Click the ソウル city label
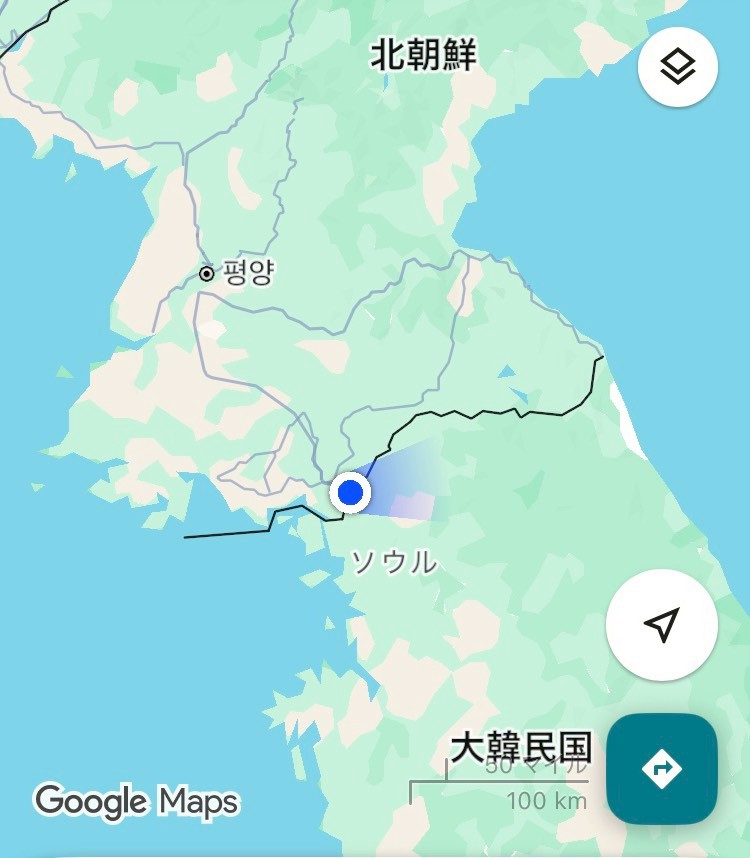The image size is (750, 858). pyautogui.click(x=395, y=561)
